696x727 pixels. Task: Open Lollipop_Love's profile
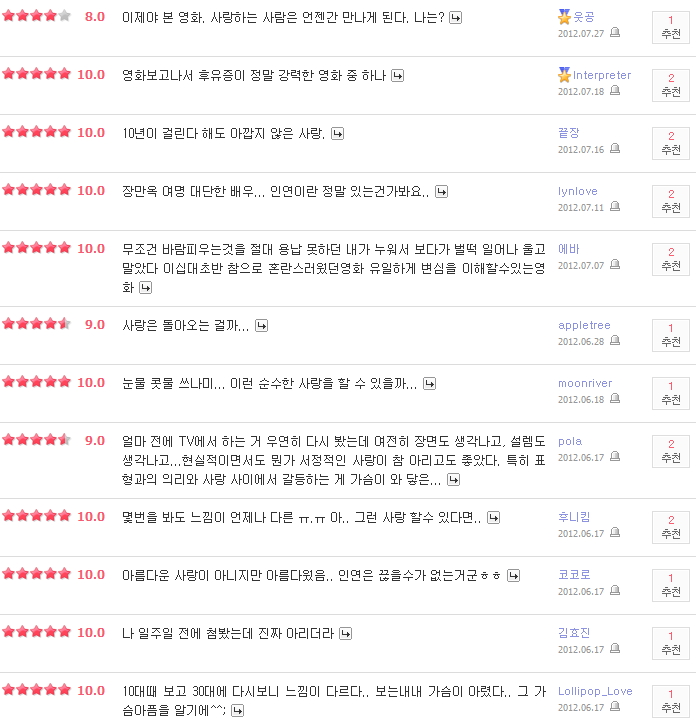(595, 691)
